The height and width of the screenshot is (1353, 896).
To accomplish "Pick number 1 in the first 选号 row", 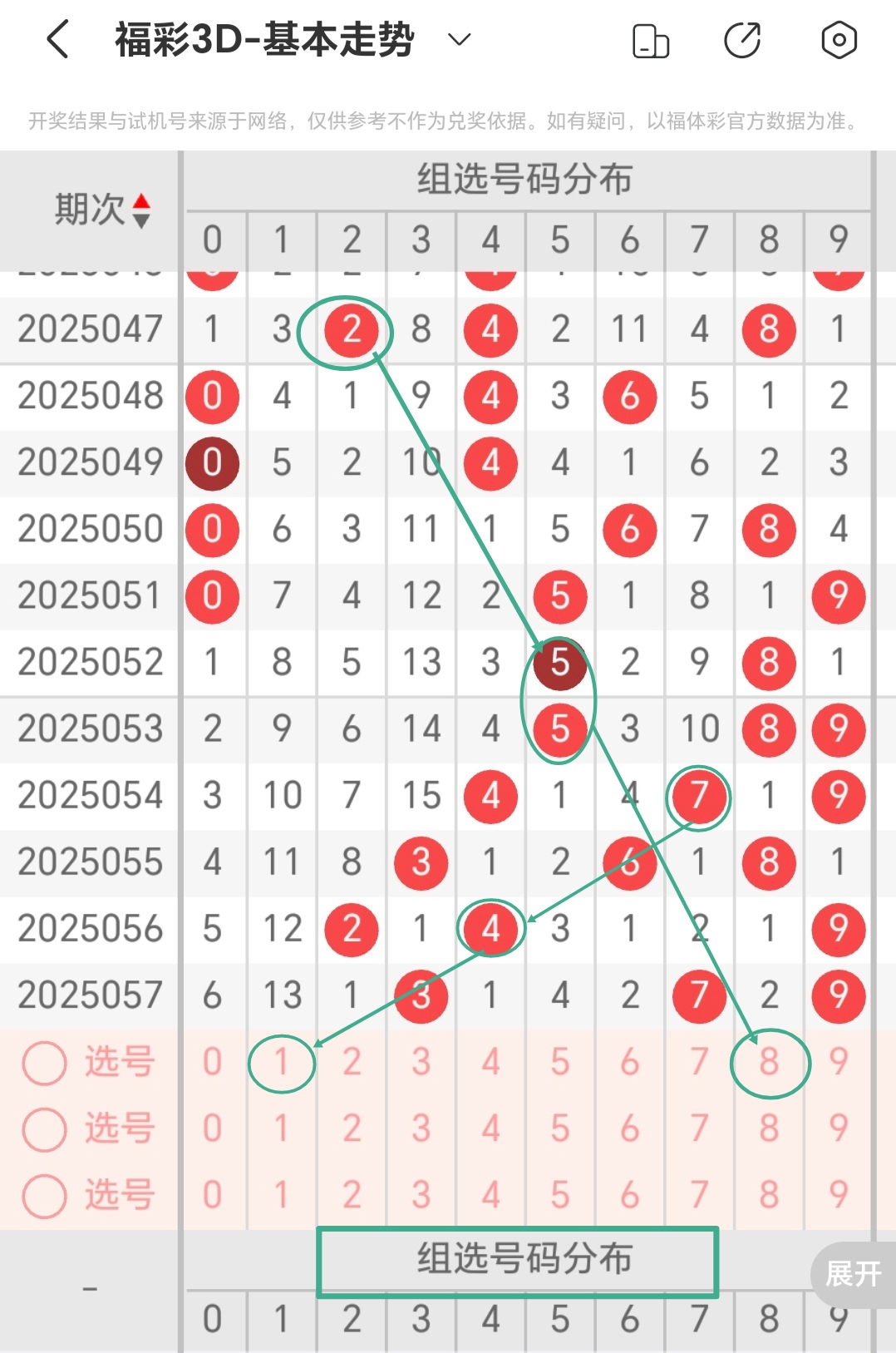I will point(282,1062).
